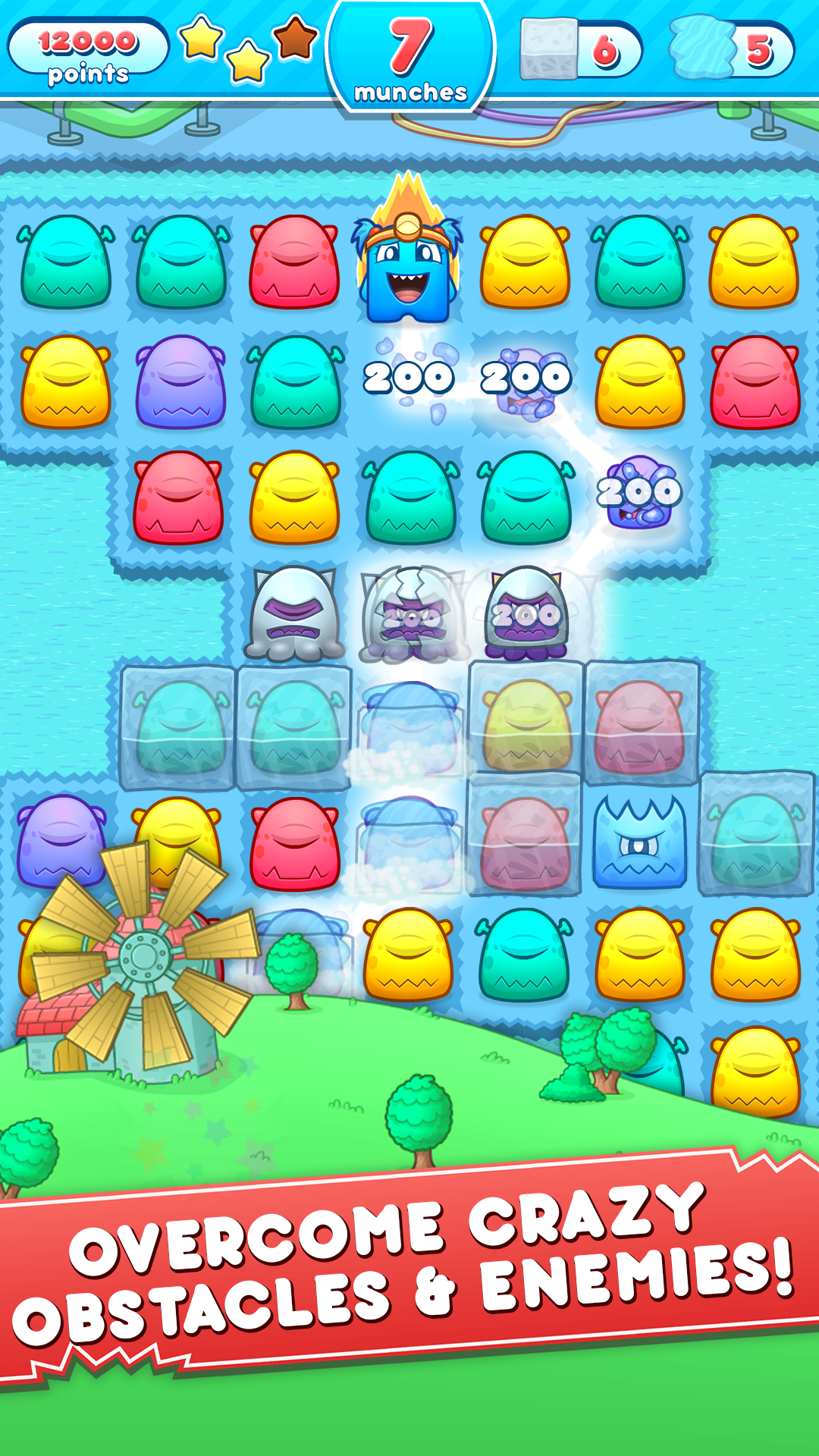Image resolution: width=819 pixels, height=1456 pixels.
Task: Tap the spiky blue ice monster
Action: (x=641, y=834)
